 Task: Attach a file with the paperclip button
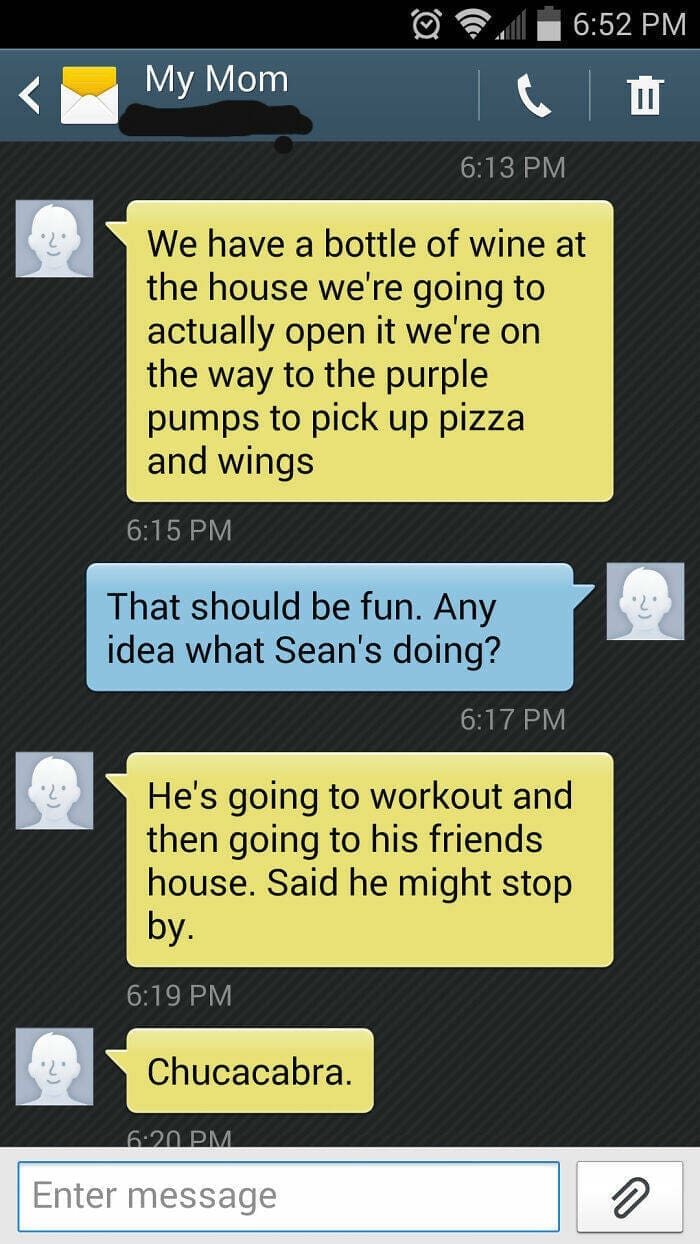631,1195
